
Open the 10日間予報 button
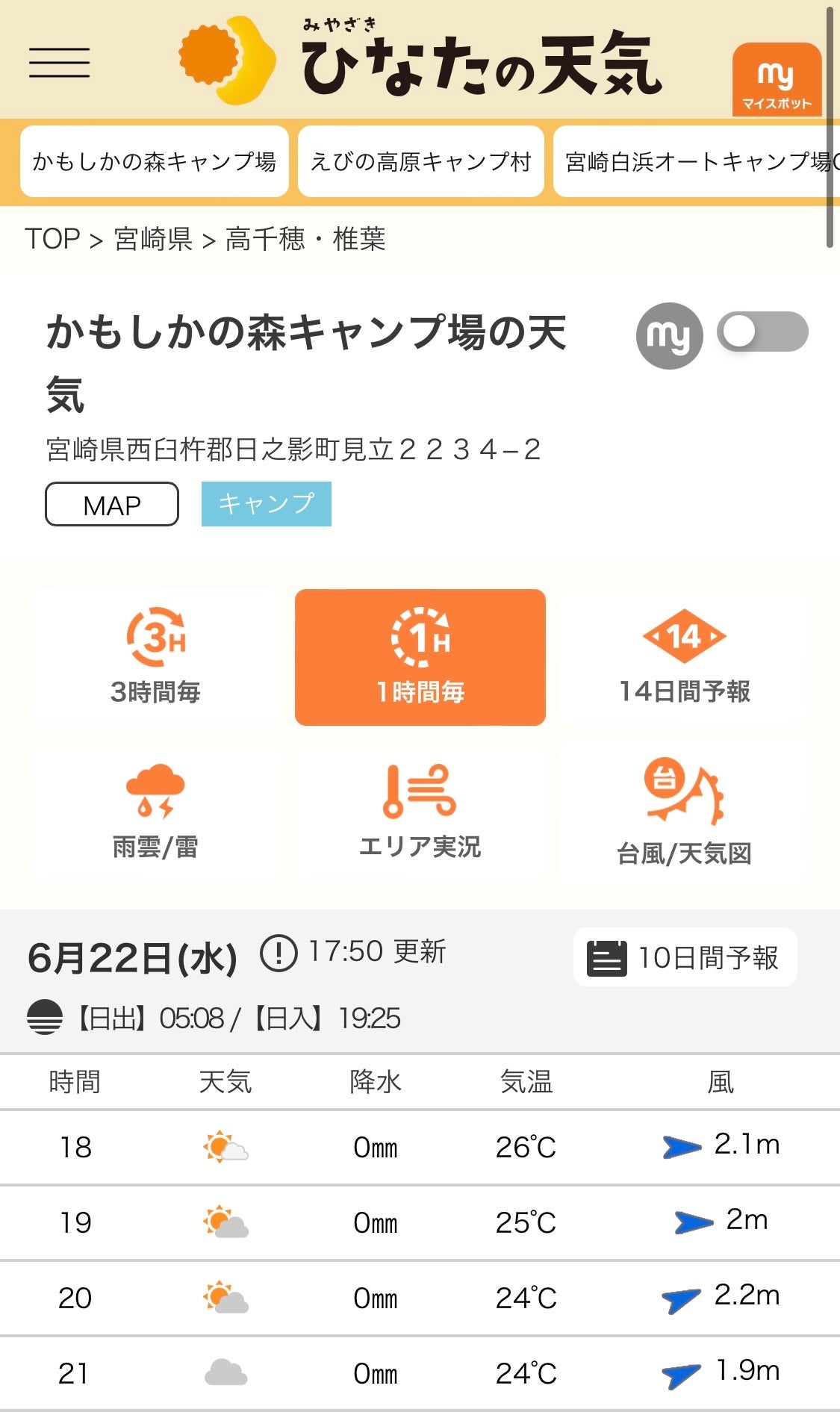click(685, 957)
